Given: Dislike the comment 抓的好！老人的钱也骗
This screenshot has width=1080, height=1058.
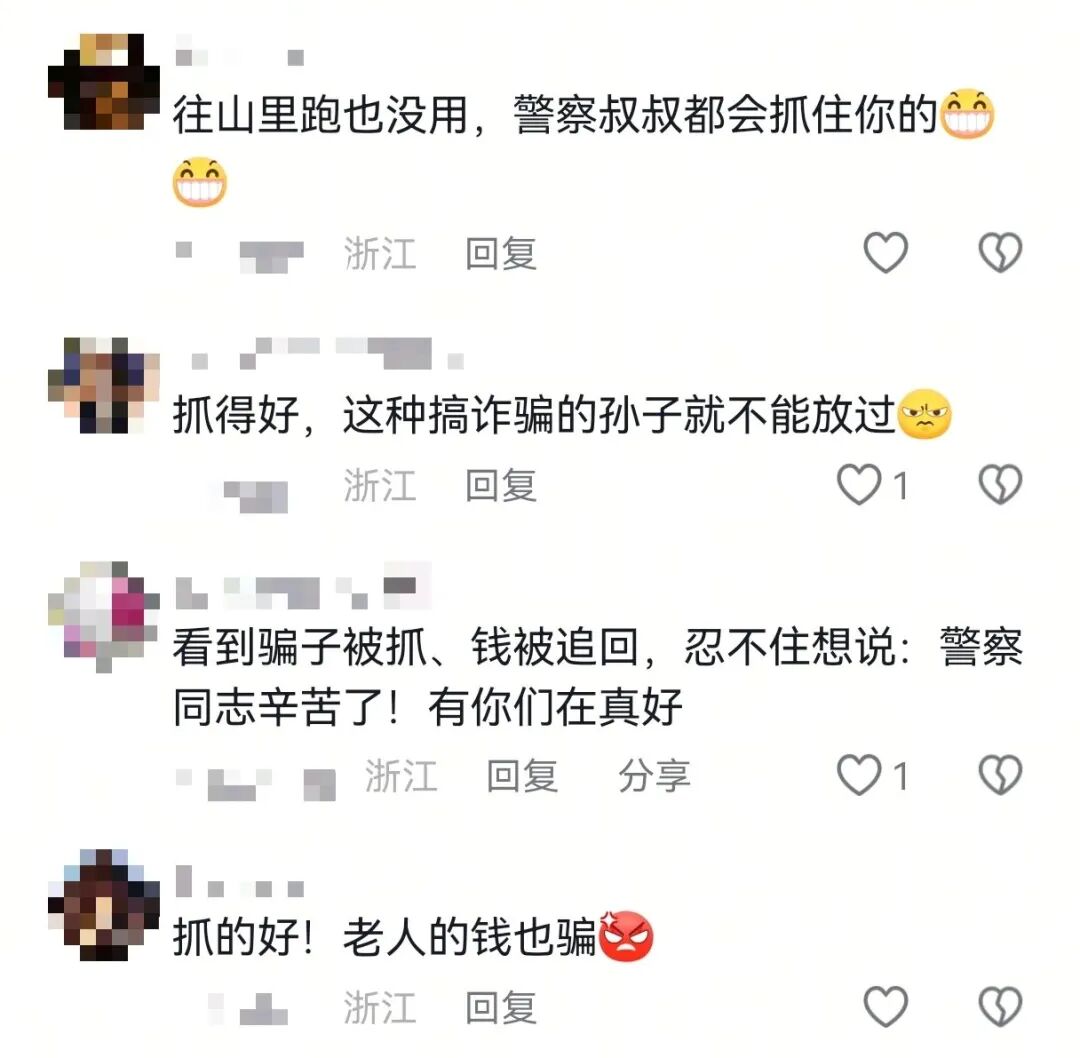Looking at the screenshot, I should [x=999, y=1007].
